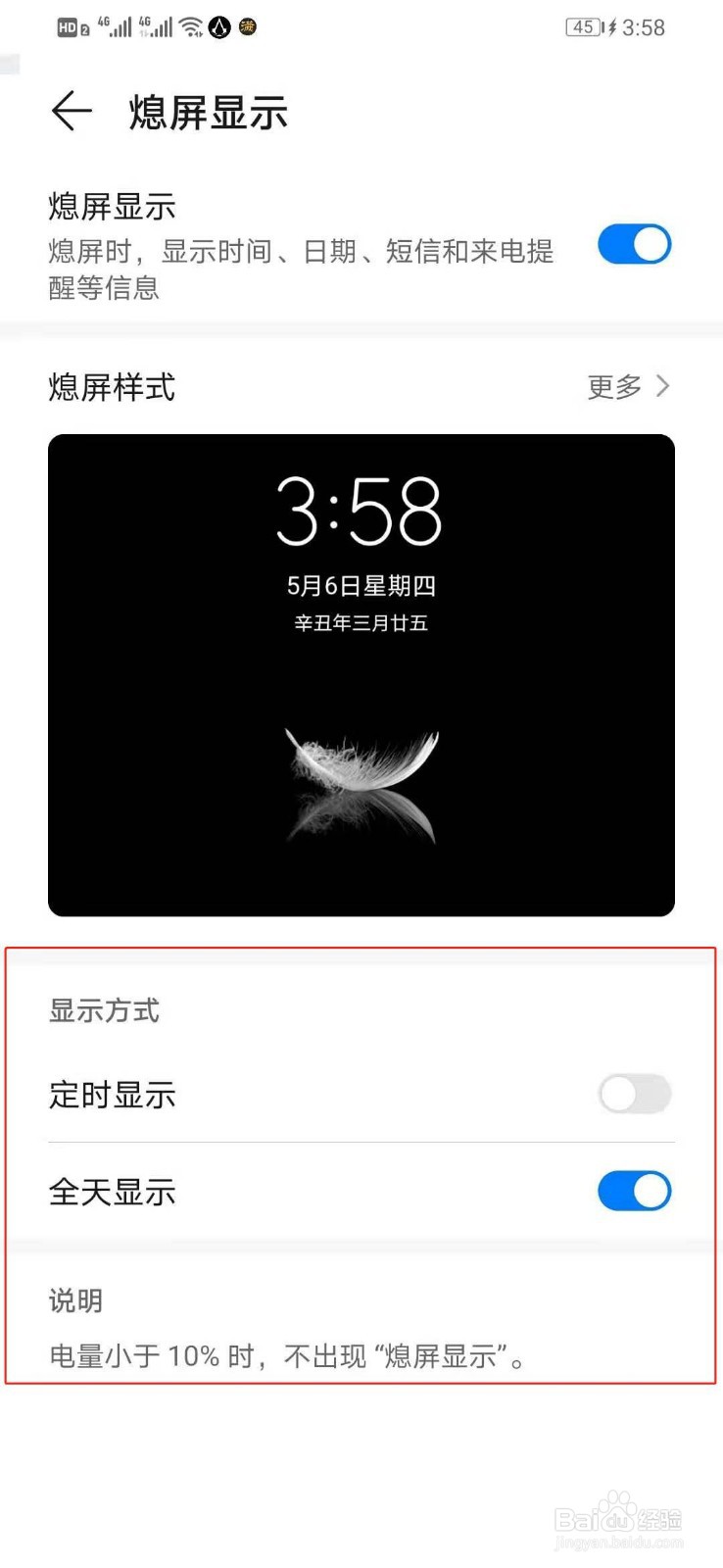The height and width of the screenshot is (1568, 723).
Task: Open the 熄屏样式 chevron arrow
Action: pos(662,386)
